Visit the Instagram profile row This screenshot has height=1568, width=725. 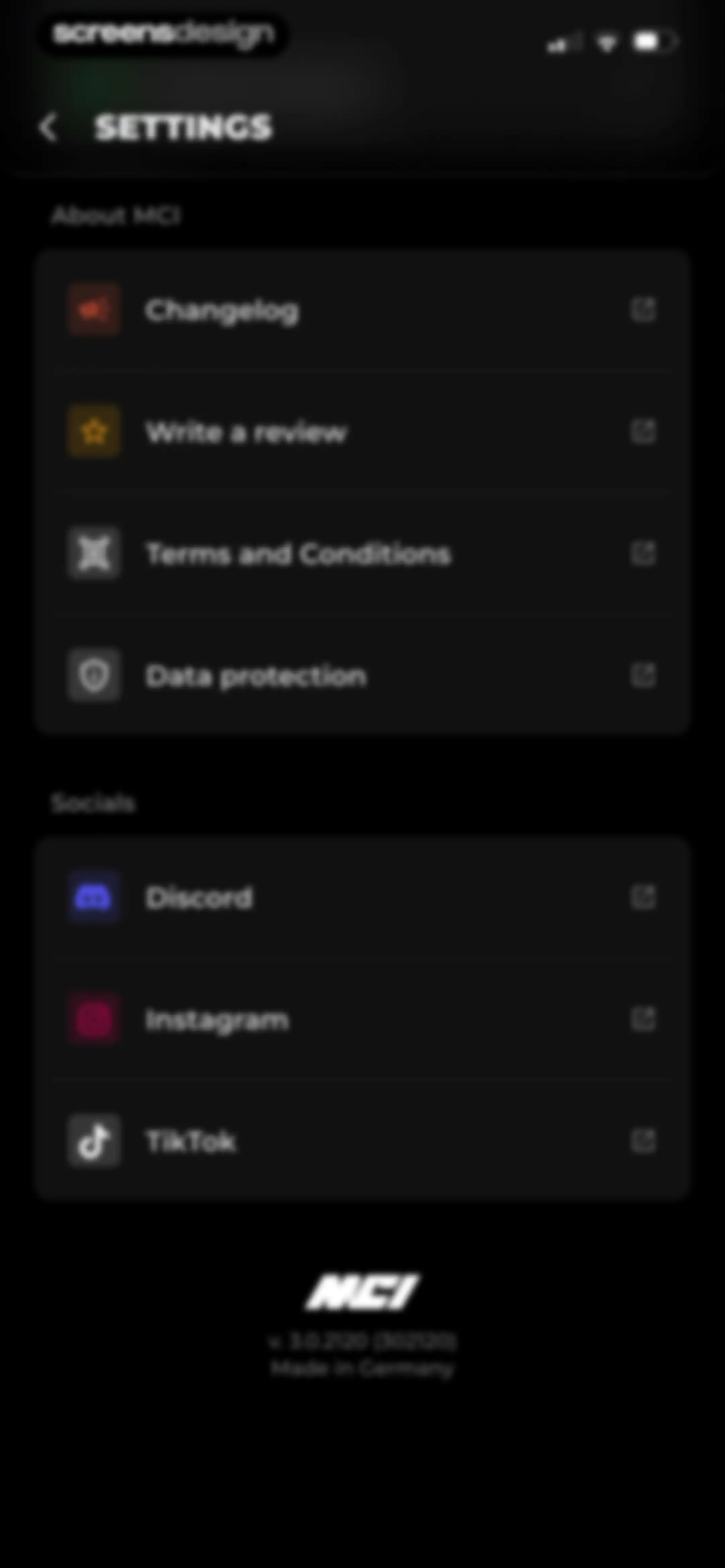(362, 1020)
